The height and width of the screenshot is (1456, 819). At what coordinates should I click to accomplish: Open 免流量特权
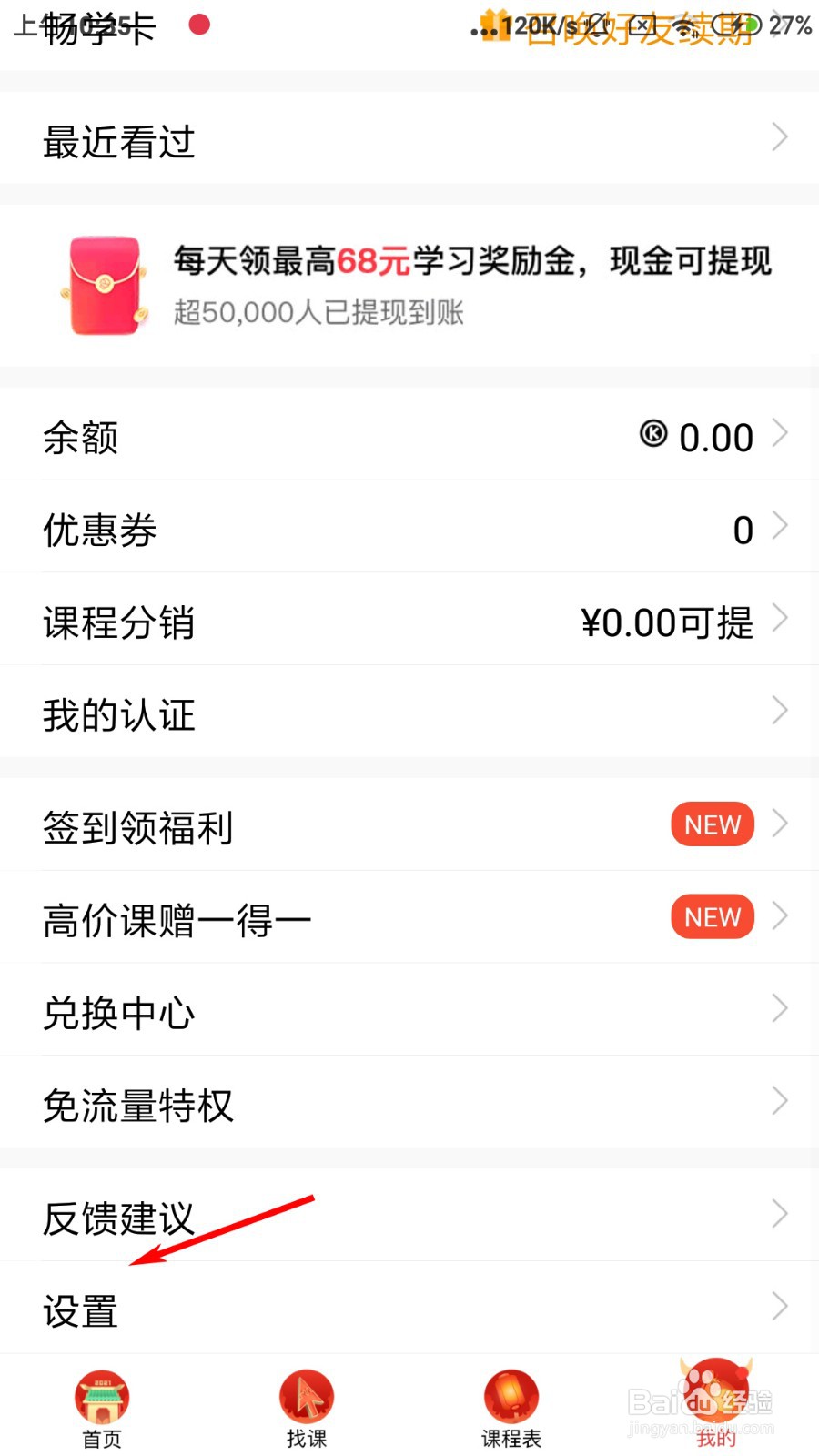tap(409, 1103)
